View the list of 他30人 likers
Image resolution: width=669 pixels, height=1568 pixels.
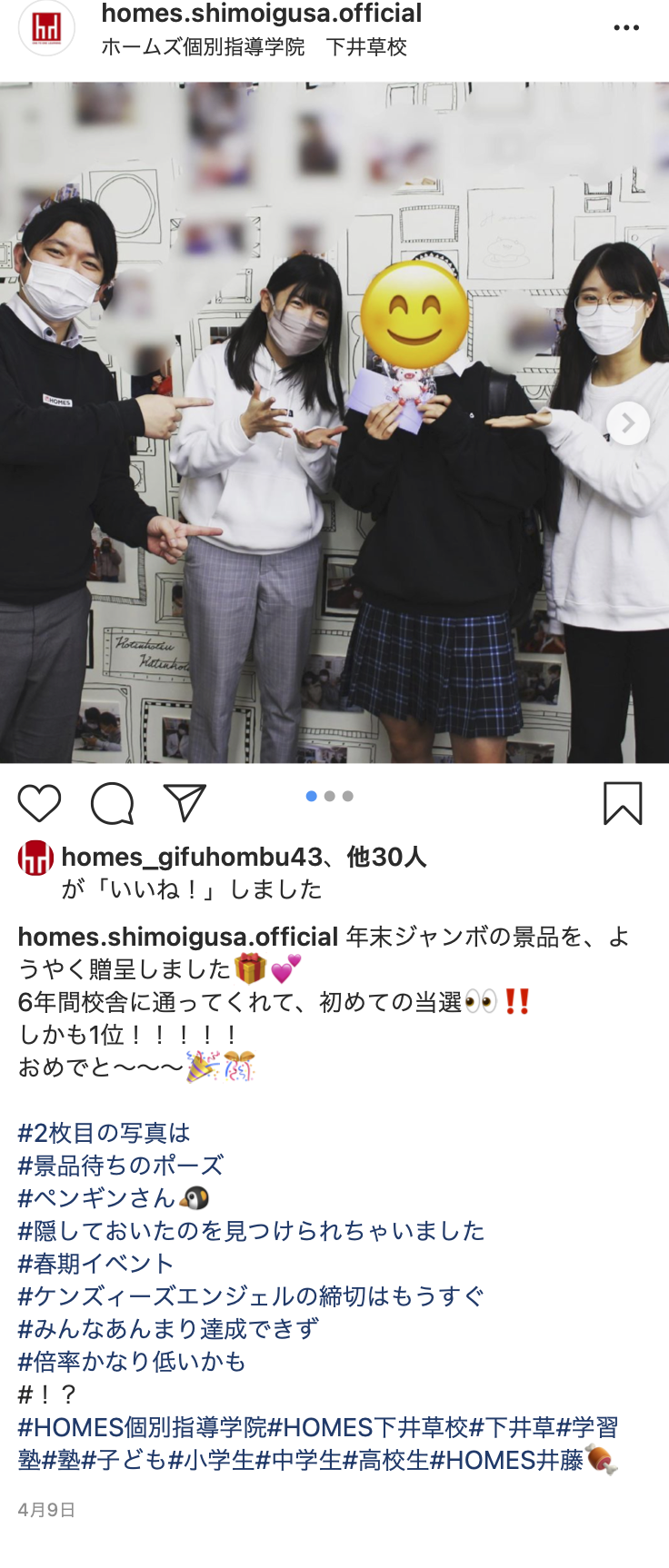point(386,857)
